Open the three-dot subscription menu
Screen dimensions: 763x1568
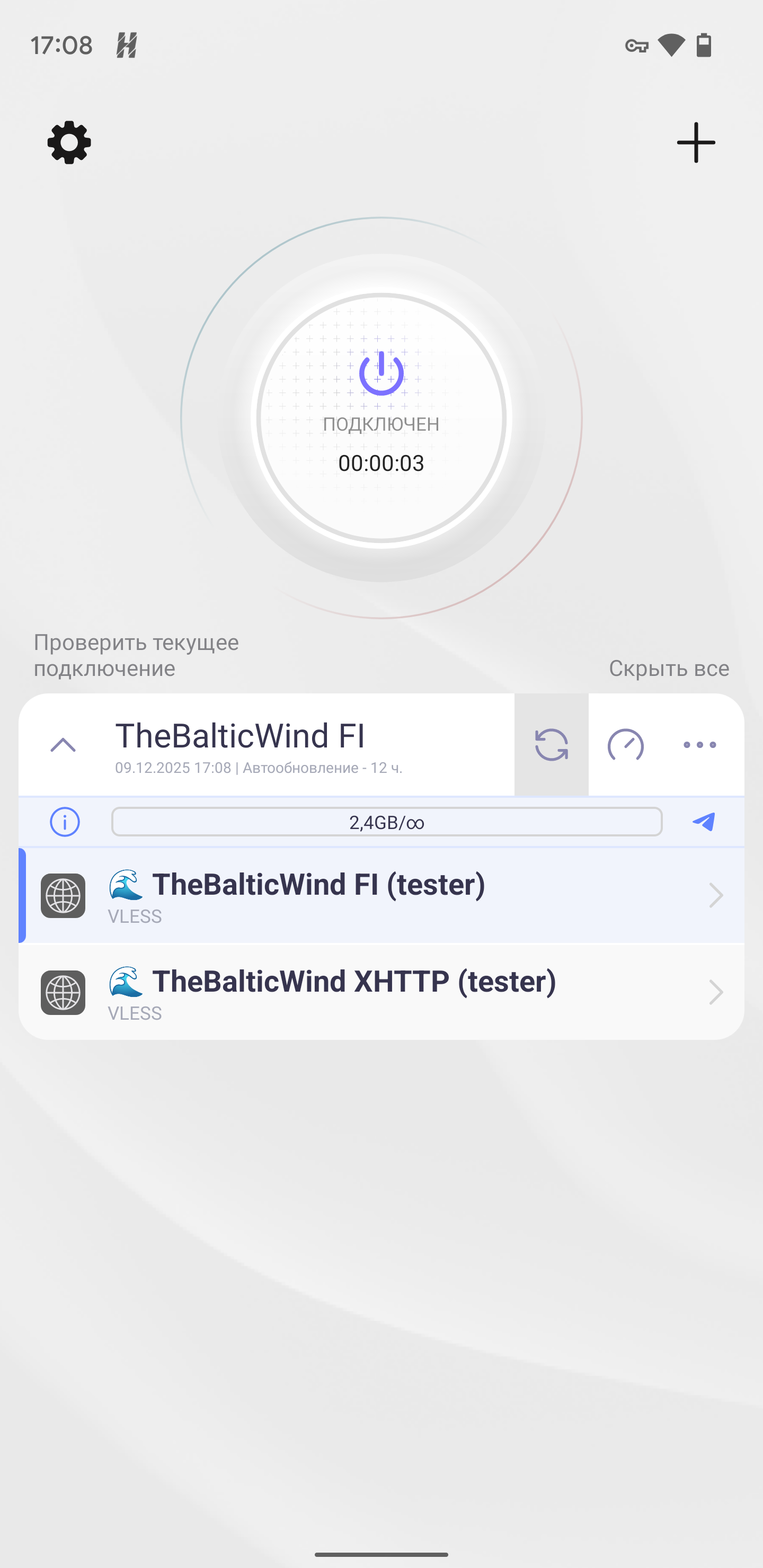click(699, 744)
